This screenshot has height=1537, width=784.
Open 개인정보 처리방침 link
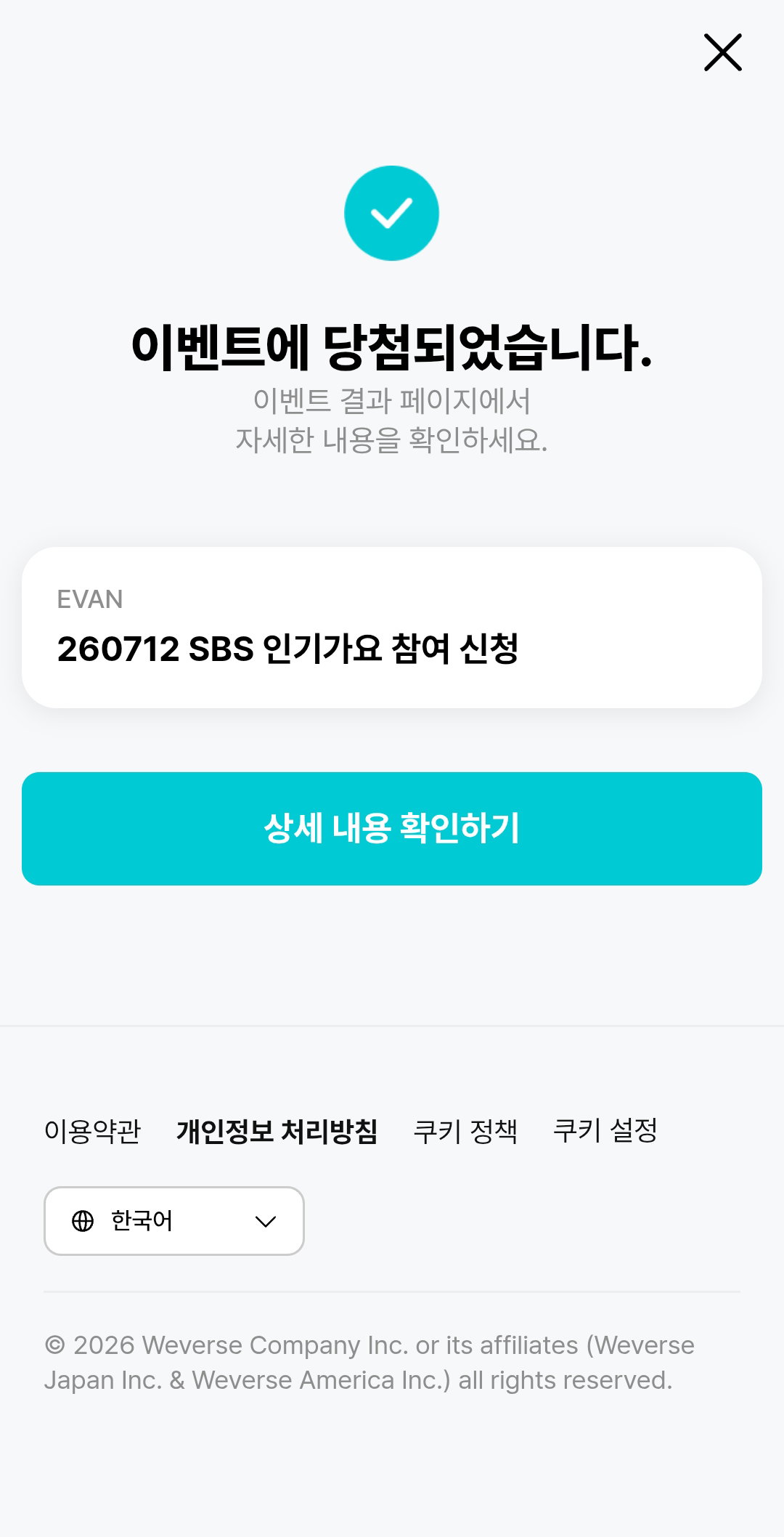(277, 1131)
